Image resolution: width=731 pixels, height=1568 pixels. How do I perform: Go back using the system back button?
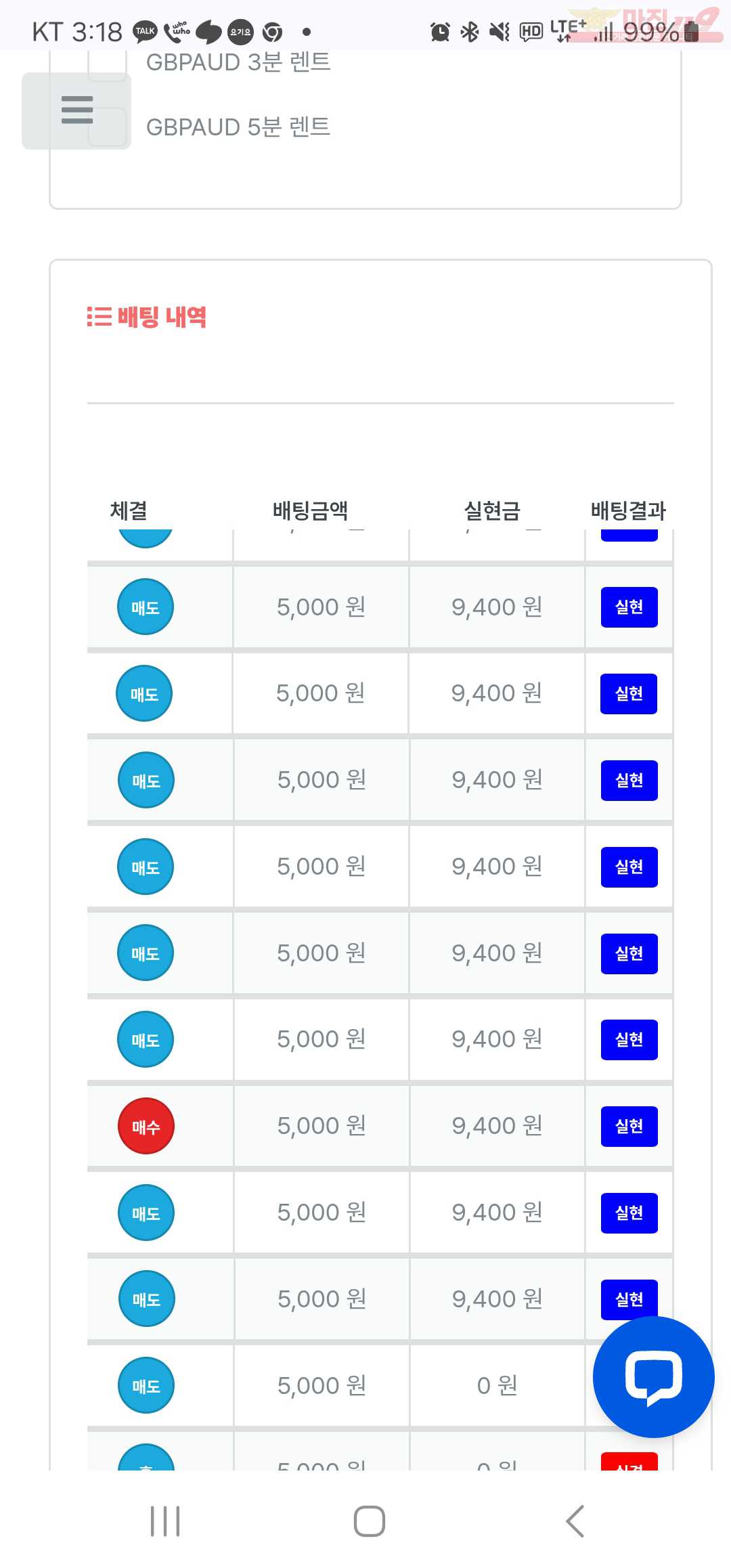point(575,1521)
